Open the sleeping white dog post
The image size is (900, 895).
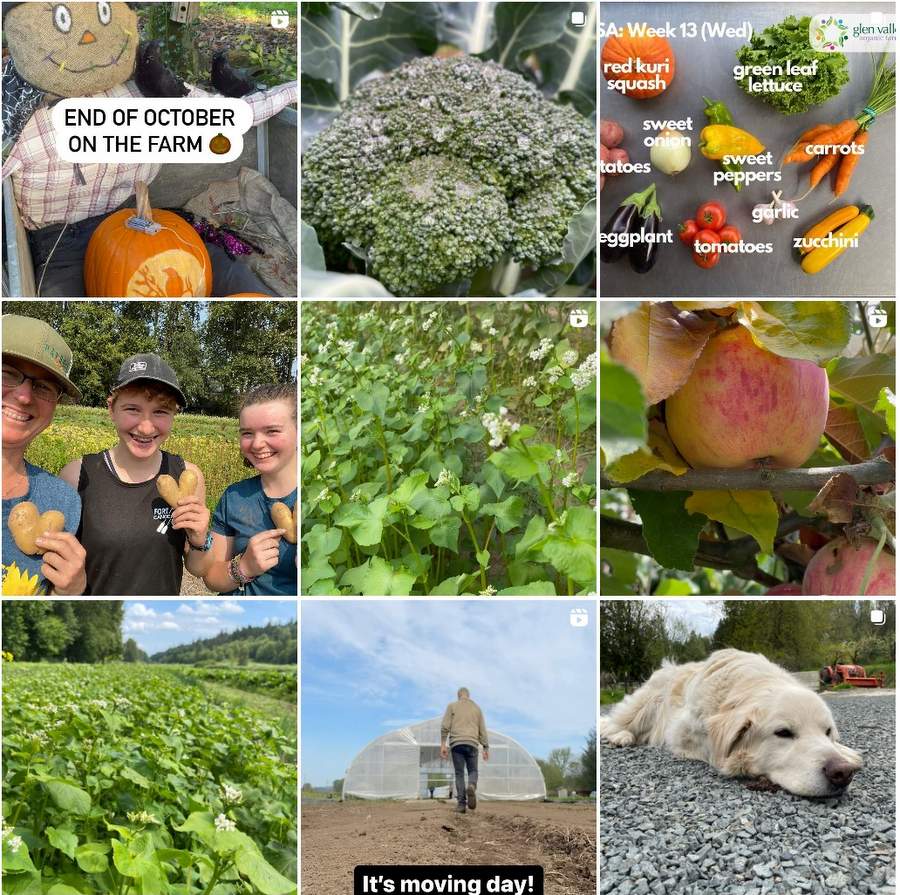748,746
